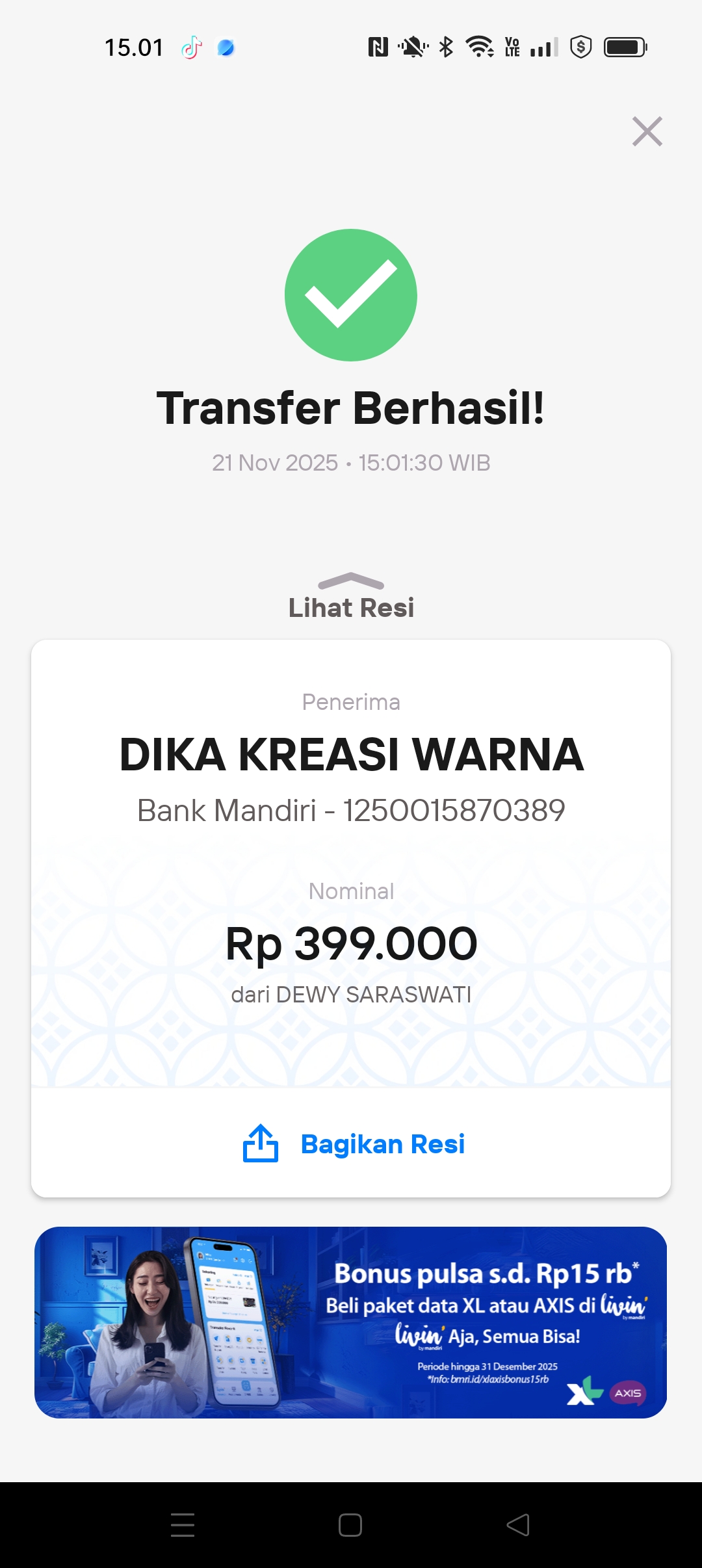Screen dimensions: 702x1568
Task: Open the Bonus pulsa promo banner
Action: tap(351, 1322)
